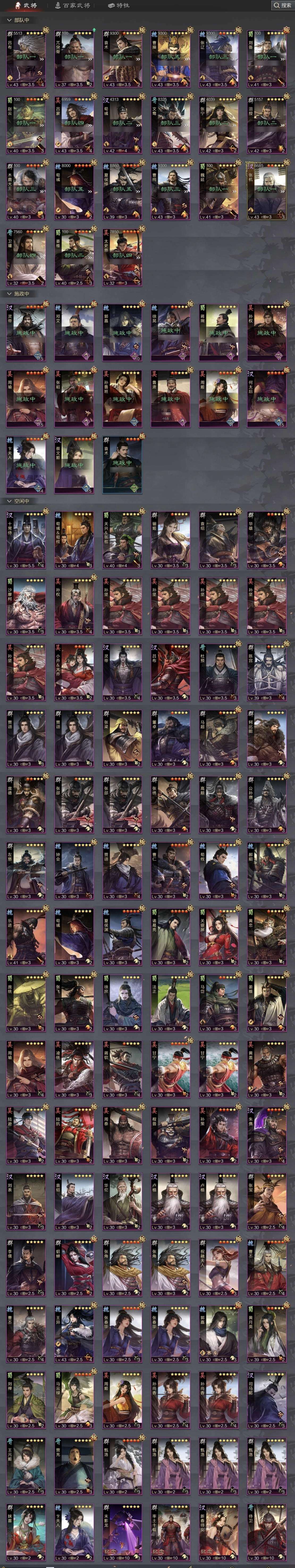This screenshot has width=295, height=1568.
Task: Select the 武将 tab
Action: pyautogui.click(x=26, y=6)
